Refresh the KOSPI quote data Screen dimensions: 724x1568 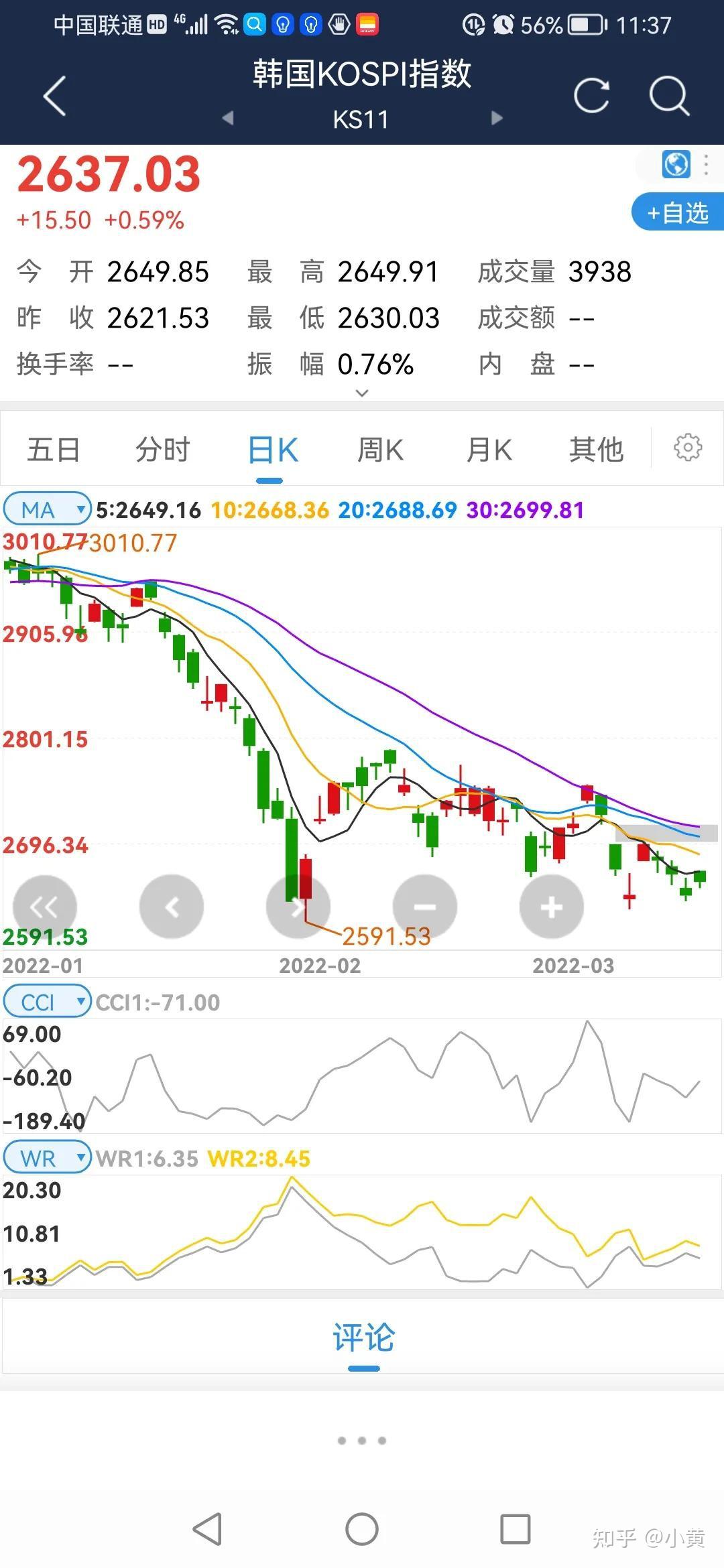[591, 95]
